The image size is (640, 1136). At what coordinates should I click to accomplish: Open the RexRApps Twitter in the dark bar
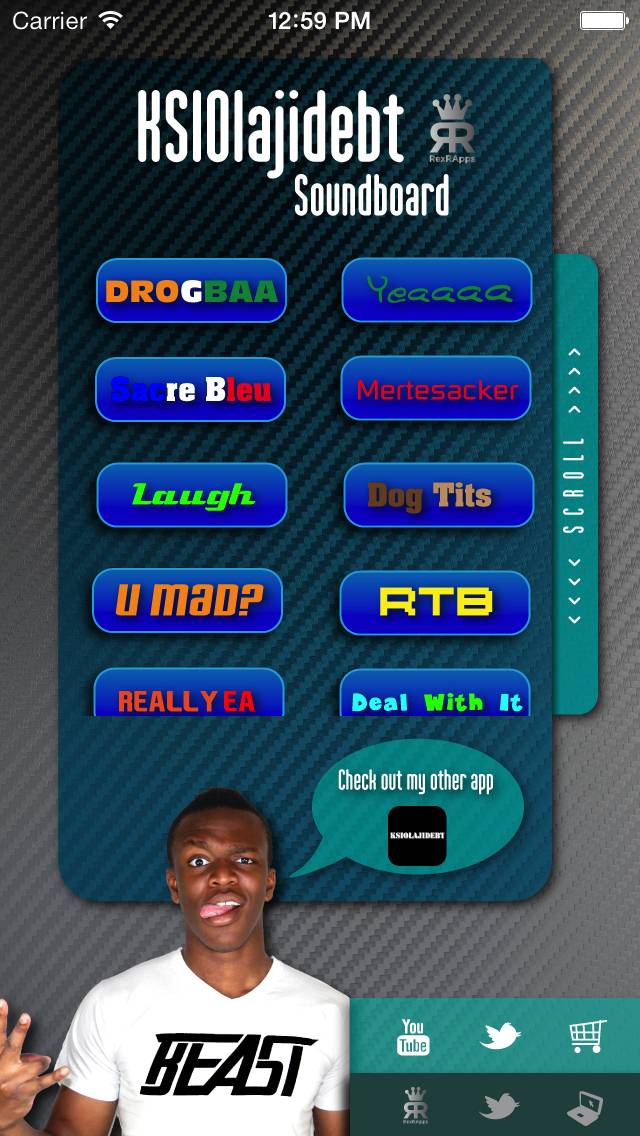500,1105
